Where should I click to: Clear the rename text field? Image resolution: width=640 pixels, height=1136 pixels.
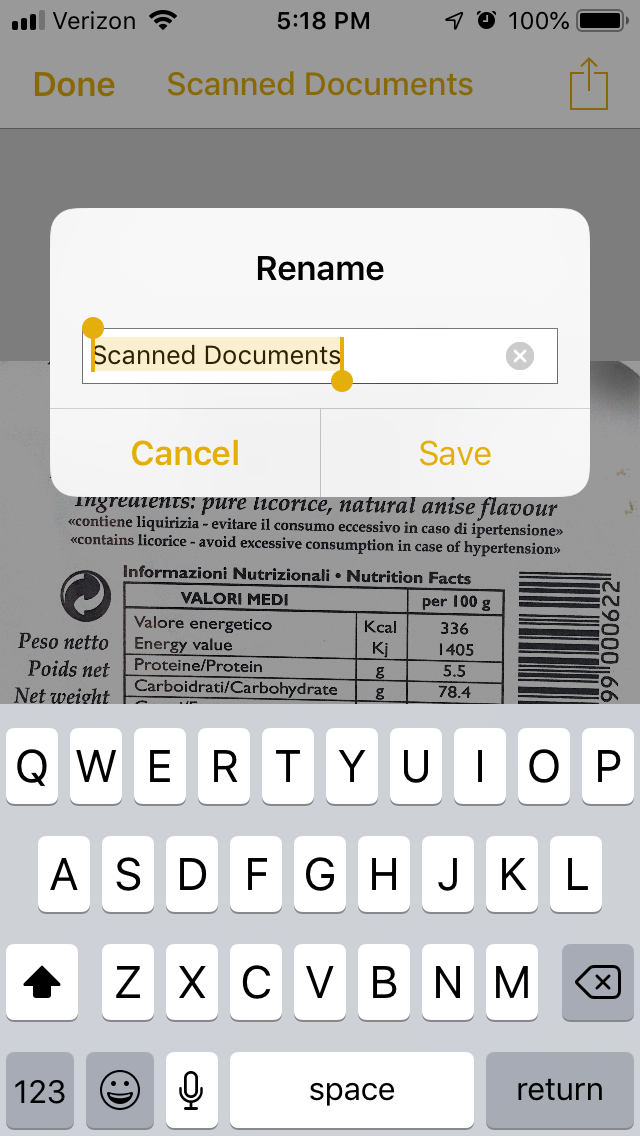[x=519, y=356]
